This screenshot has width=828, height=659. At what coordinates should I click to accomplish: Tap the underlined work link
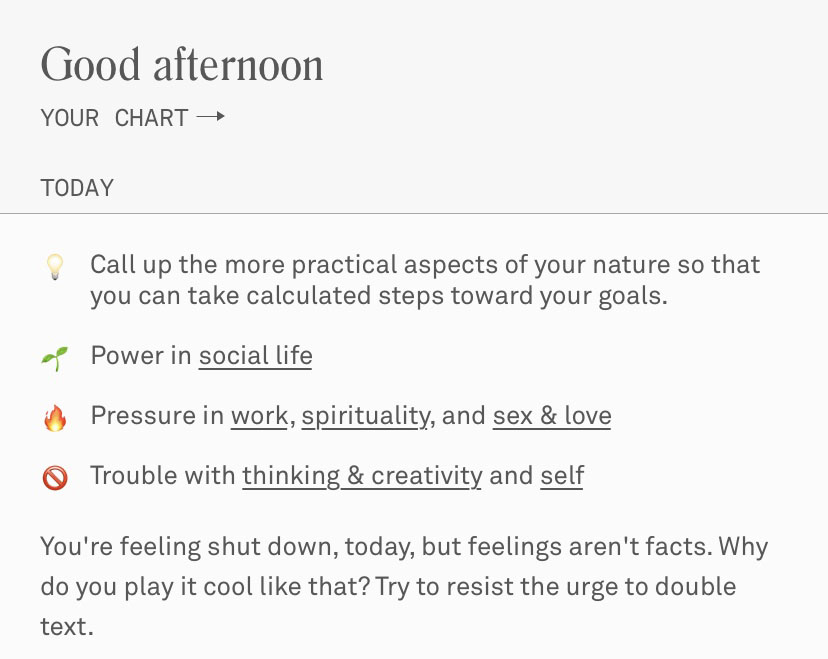pos(259,416)
